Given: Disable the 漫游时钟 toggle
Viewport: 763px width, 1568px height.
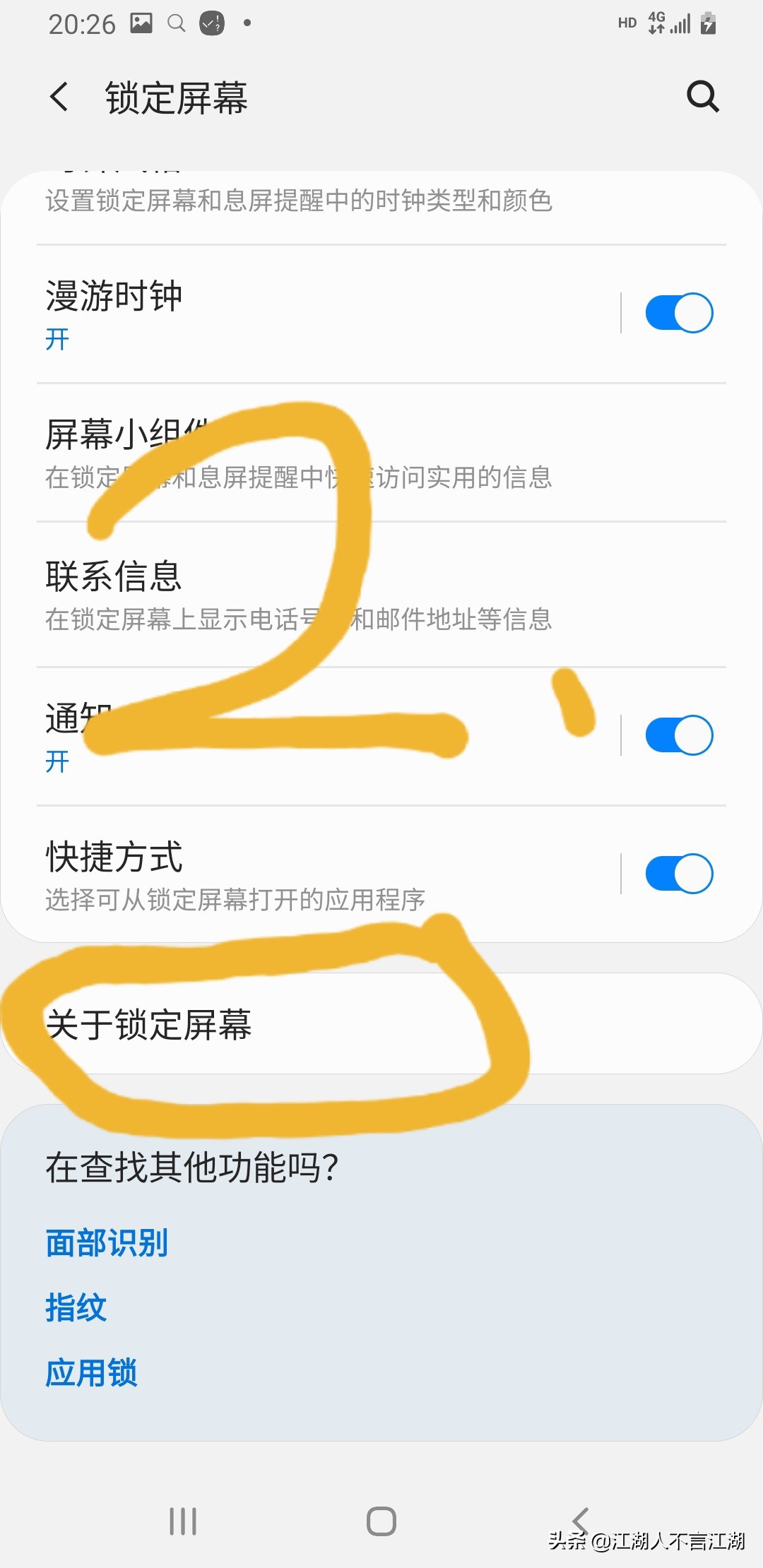Looking at the screenshot, I should tap(677, 311).
